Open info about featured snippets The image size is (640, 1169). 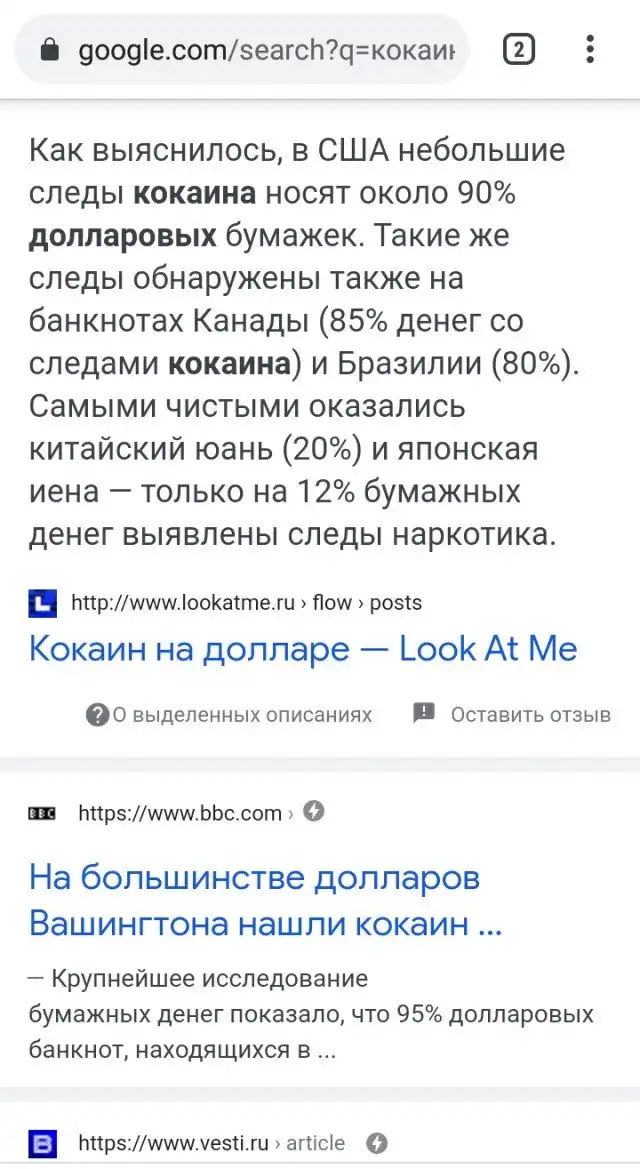pyautogui.click(x=230, y=714)
